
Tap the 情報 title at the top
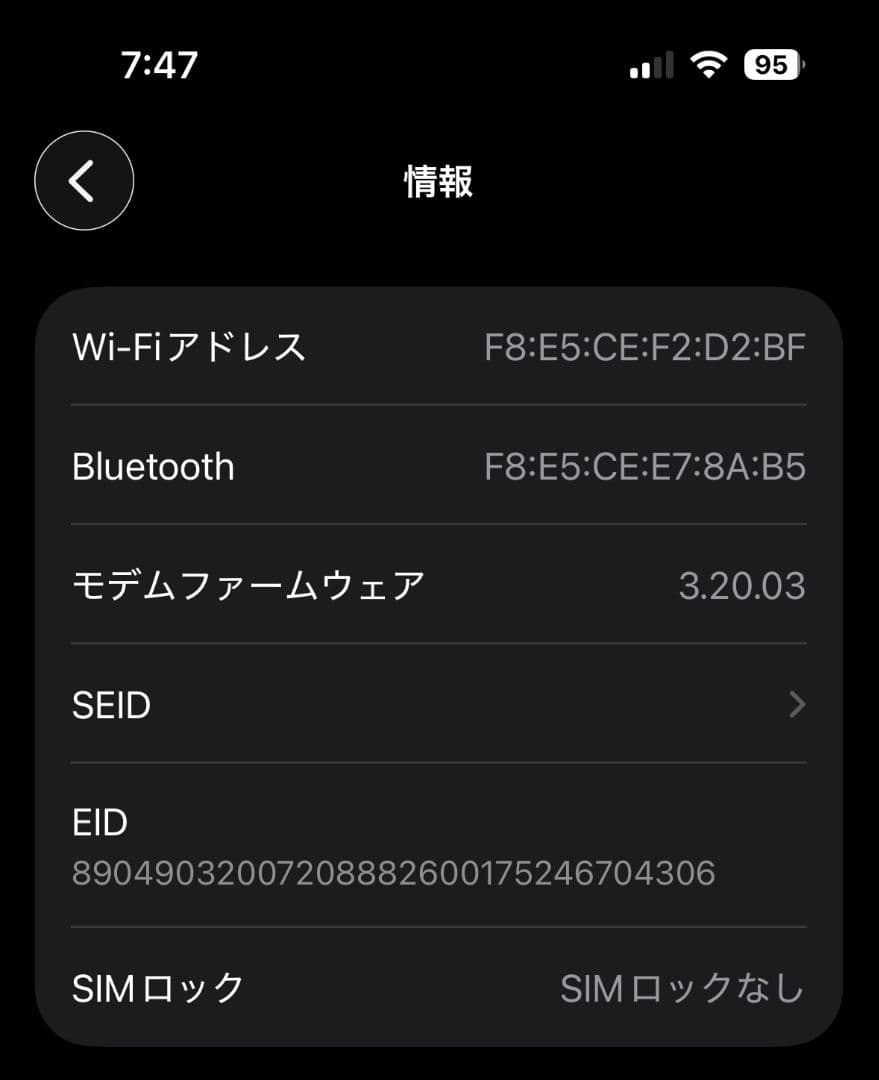click(439, 181)
